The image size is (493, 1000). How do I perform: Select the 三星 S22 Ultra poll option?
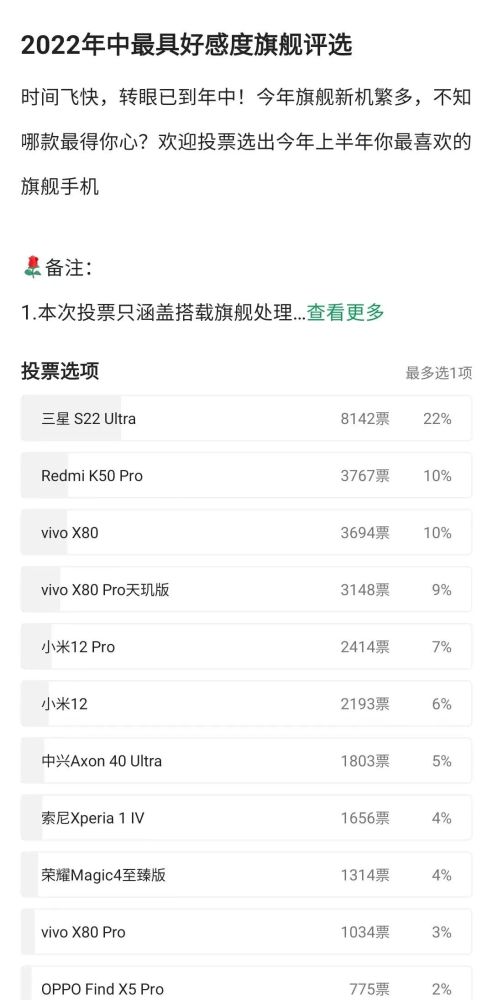[246, 418]
